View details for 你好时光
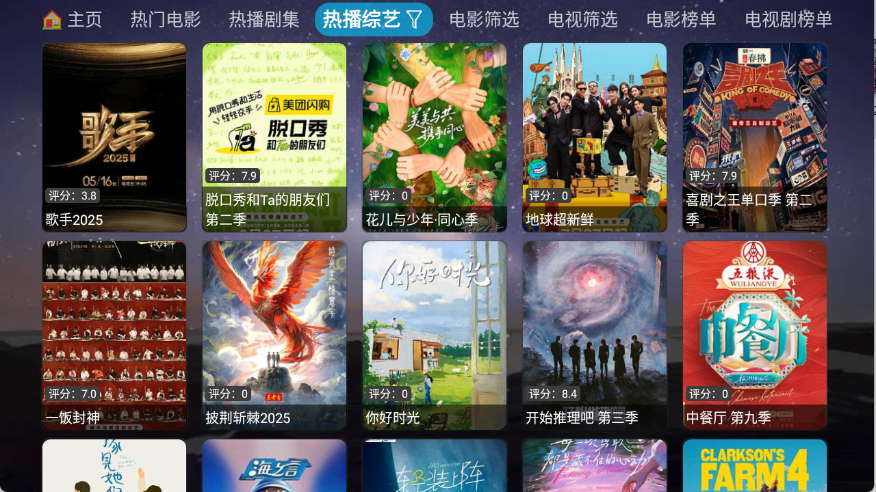876x492 pixels. click(x=434, y=335)
